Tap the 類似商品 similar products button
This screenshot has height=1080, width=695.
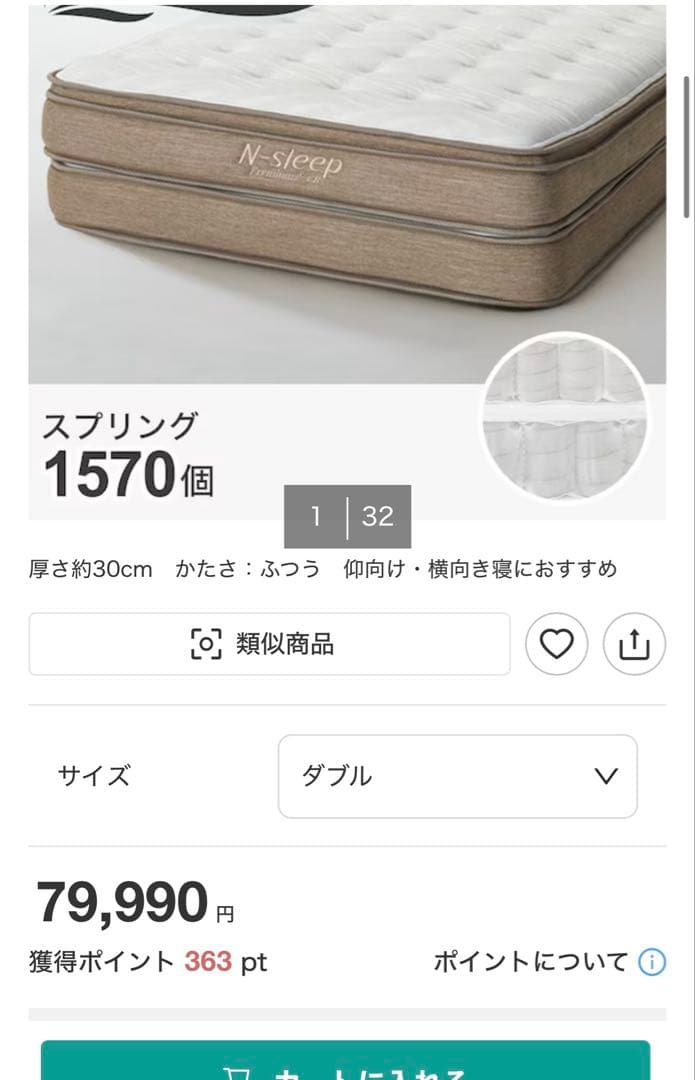coord(269,644)
